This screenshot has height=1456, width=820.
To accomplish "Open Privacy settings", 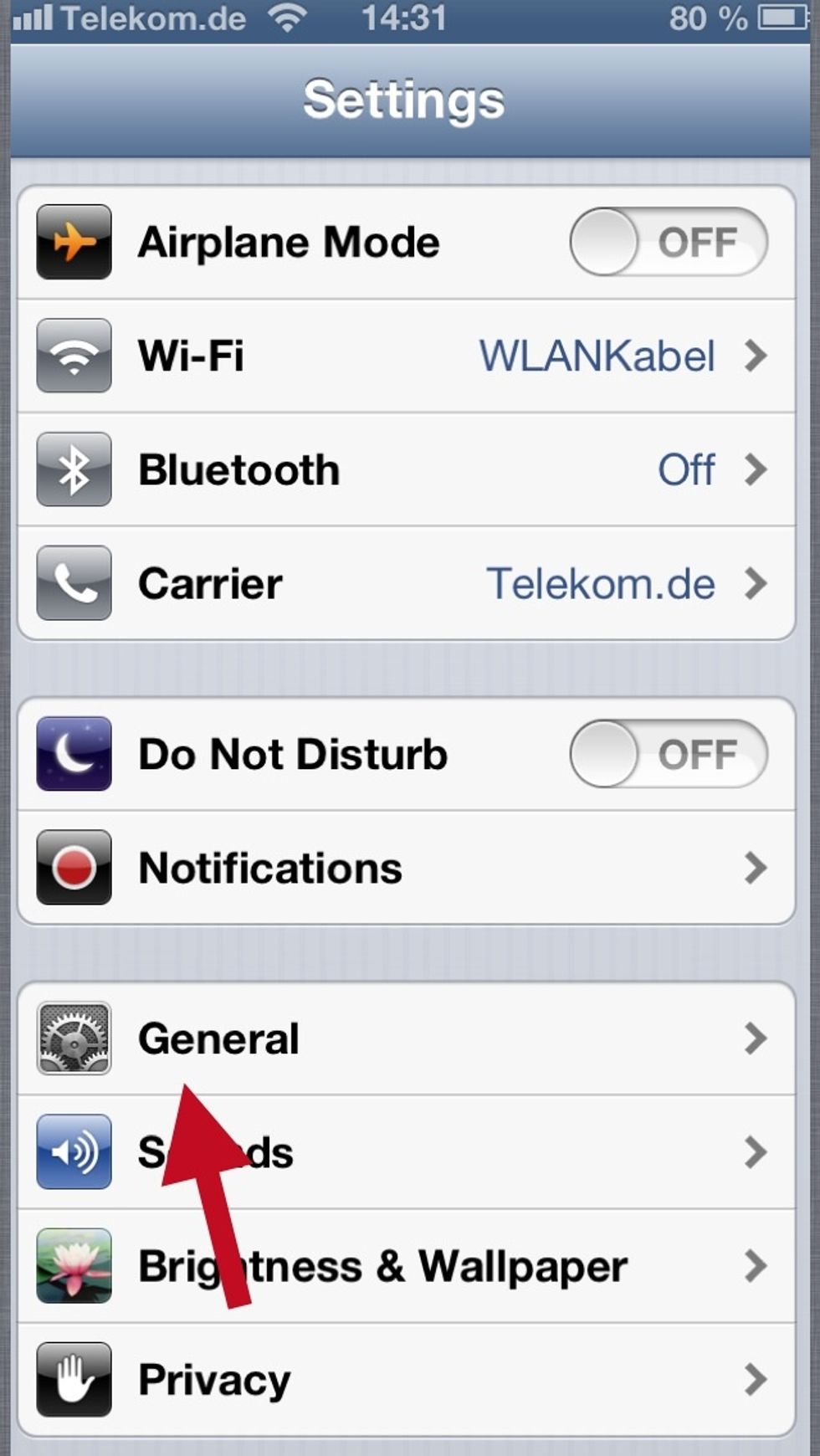I will [x=406, y=1380].
